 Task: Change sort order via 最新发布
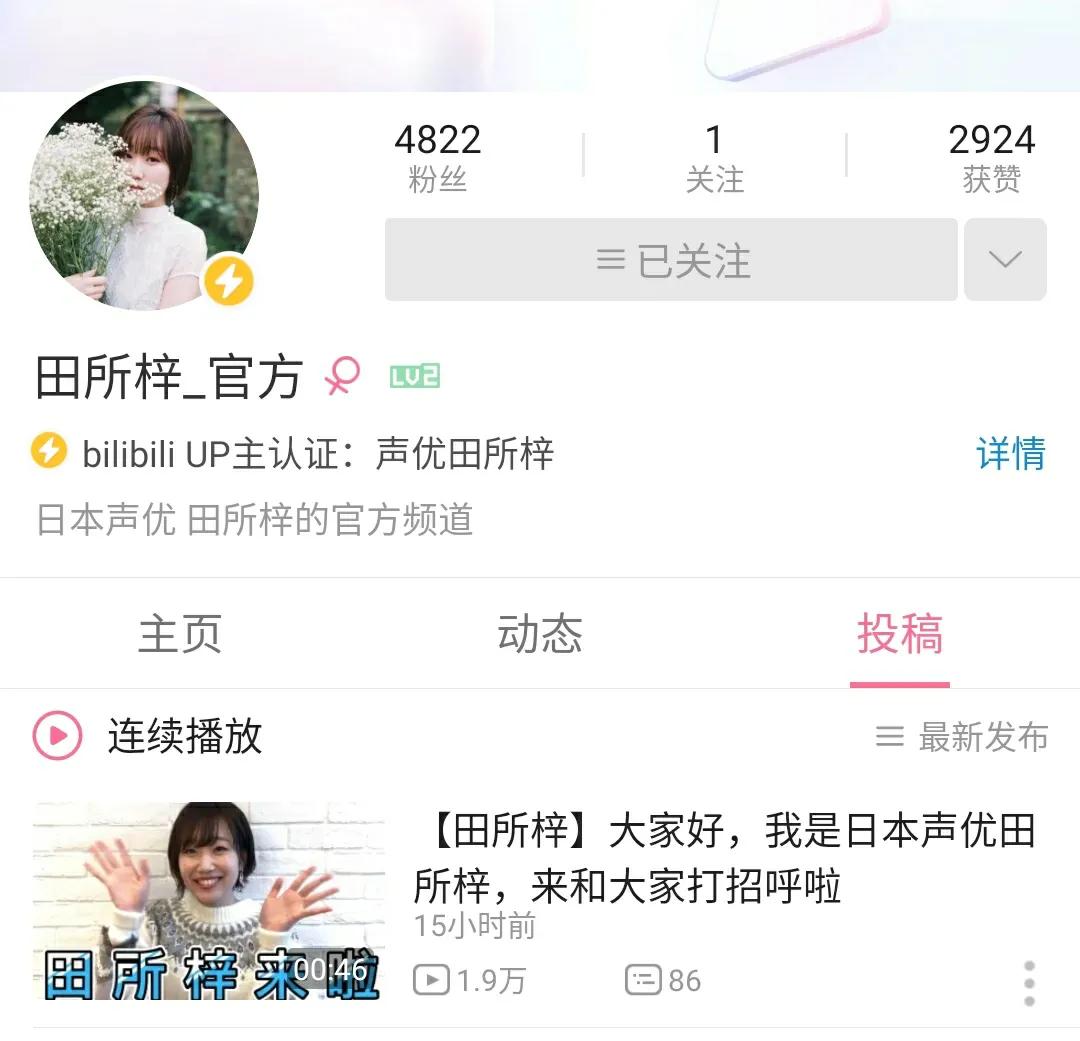[962, 738]
